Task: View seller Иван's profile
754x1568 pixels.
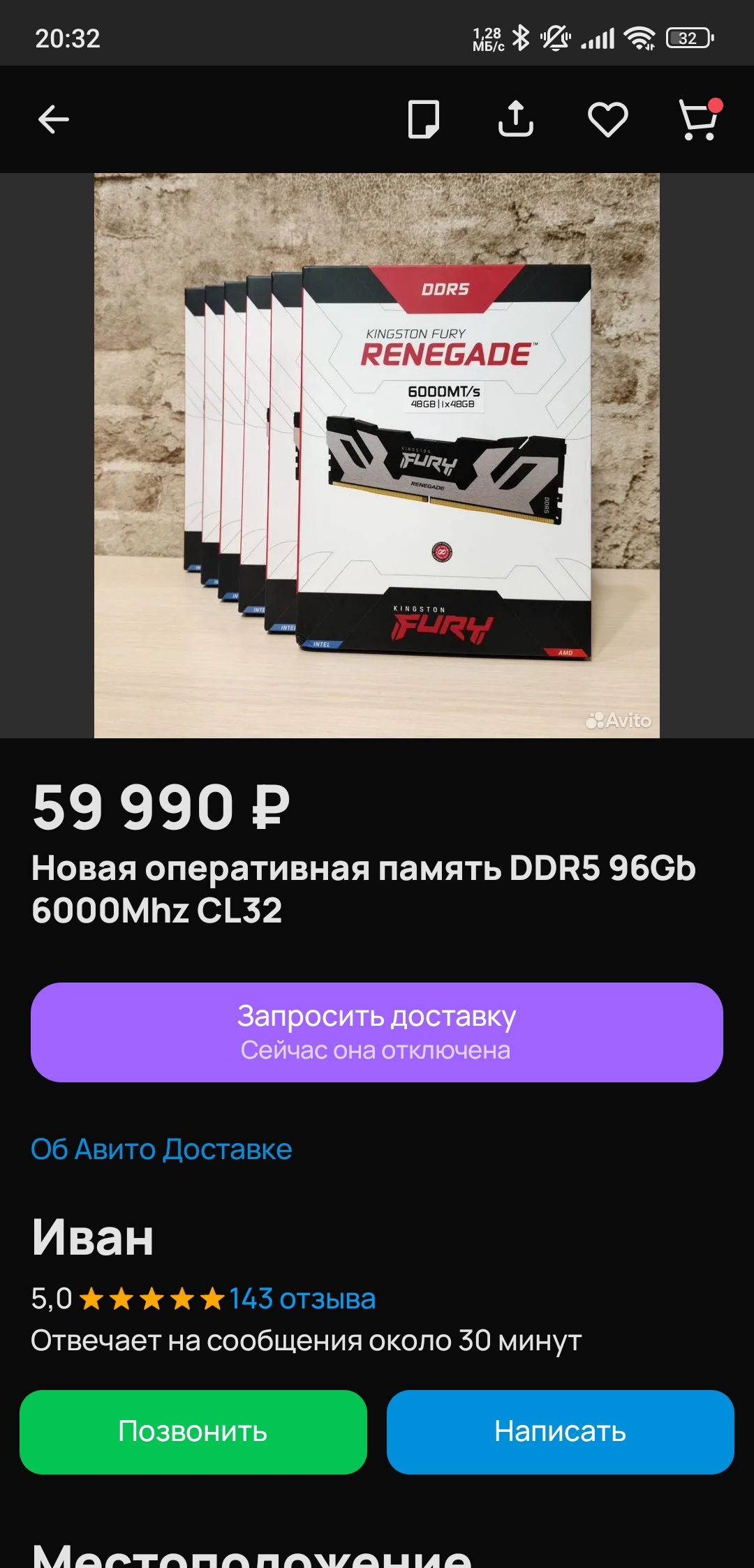Action: pyautogui.click(x=93, y=1237)
